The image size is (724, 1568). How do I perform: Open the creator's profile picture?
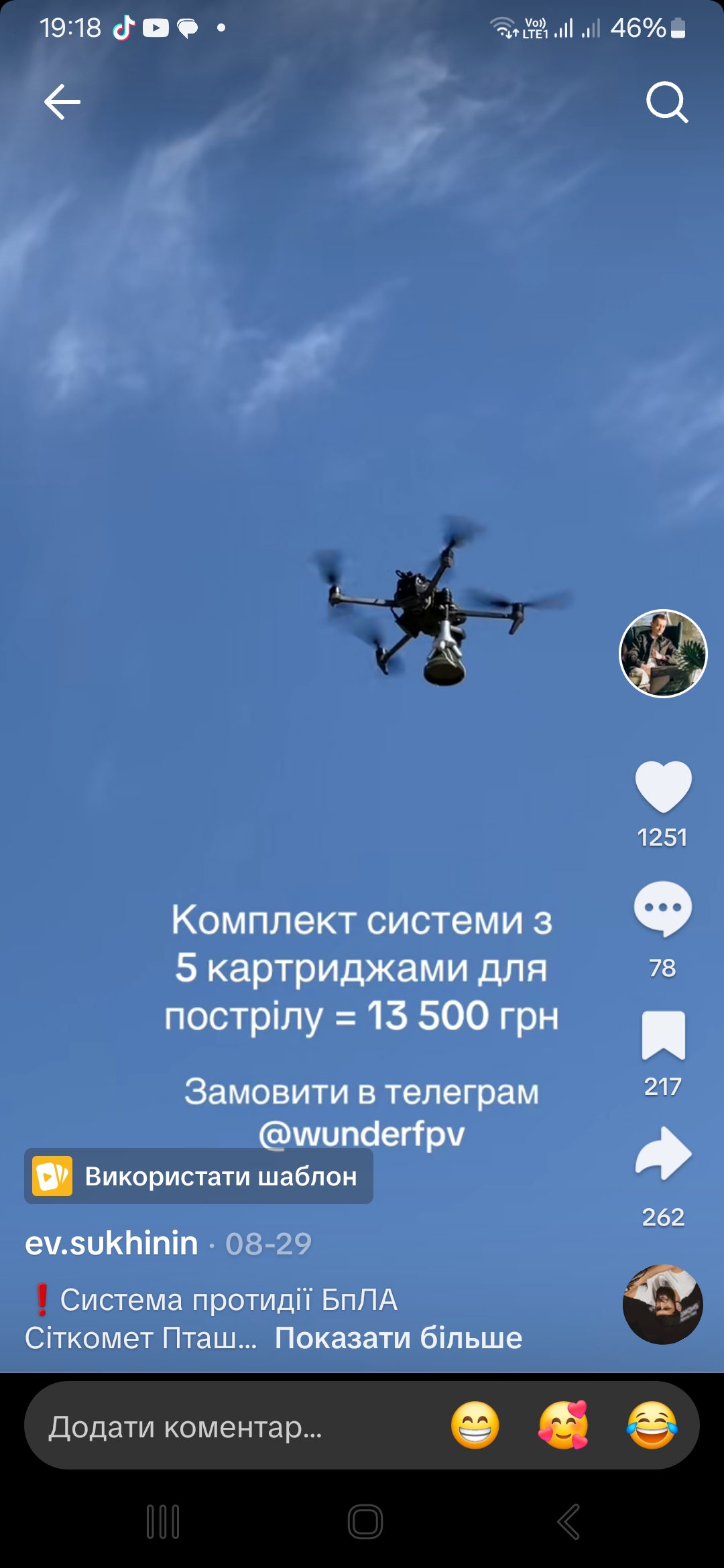coord(663,653)
